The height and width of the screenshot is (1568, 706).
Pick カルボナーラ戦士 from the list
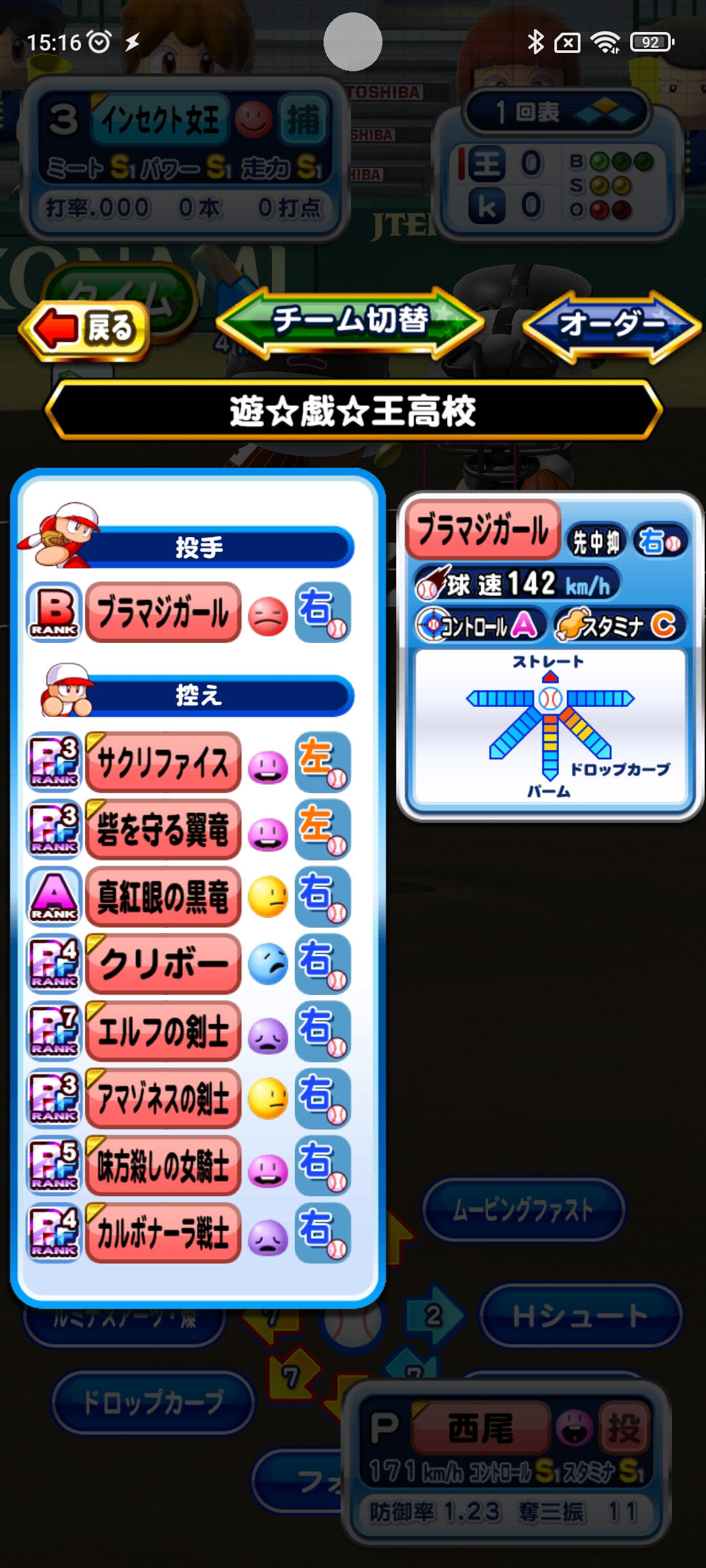click(163, 1233)
